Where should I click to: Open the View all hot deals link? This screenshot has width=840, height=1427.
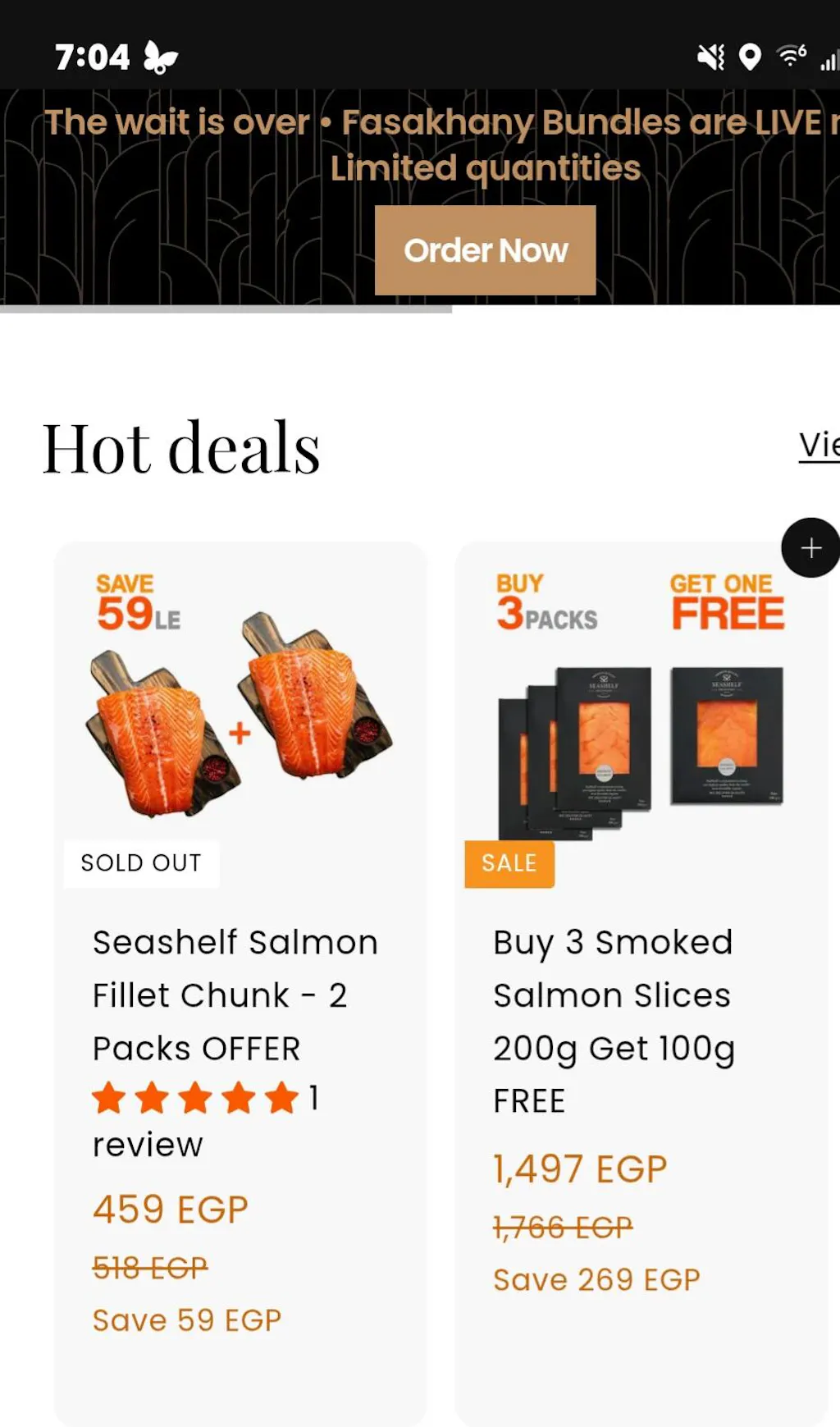pos(819,445)
